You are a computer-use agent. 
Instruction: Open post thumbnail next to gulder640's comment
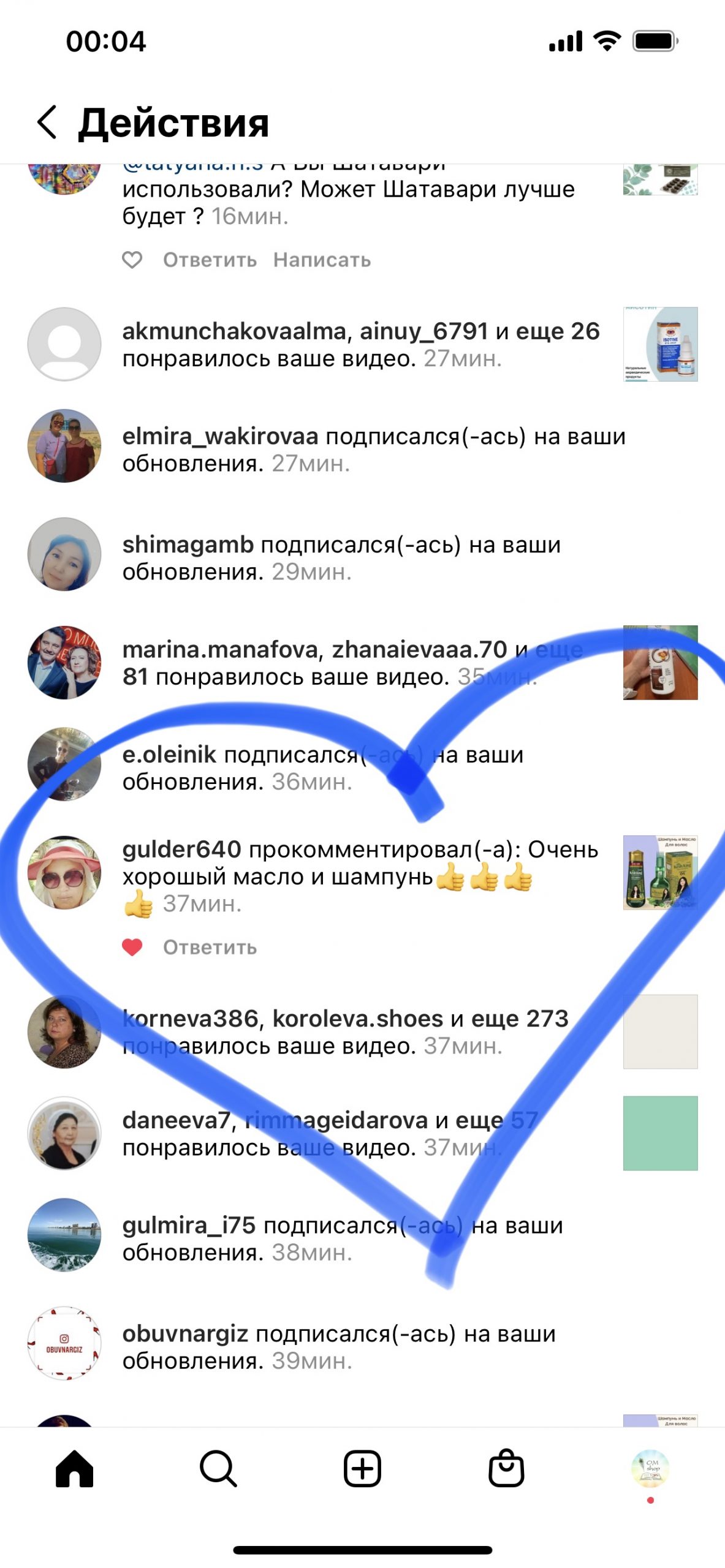660,873
